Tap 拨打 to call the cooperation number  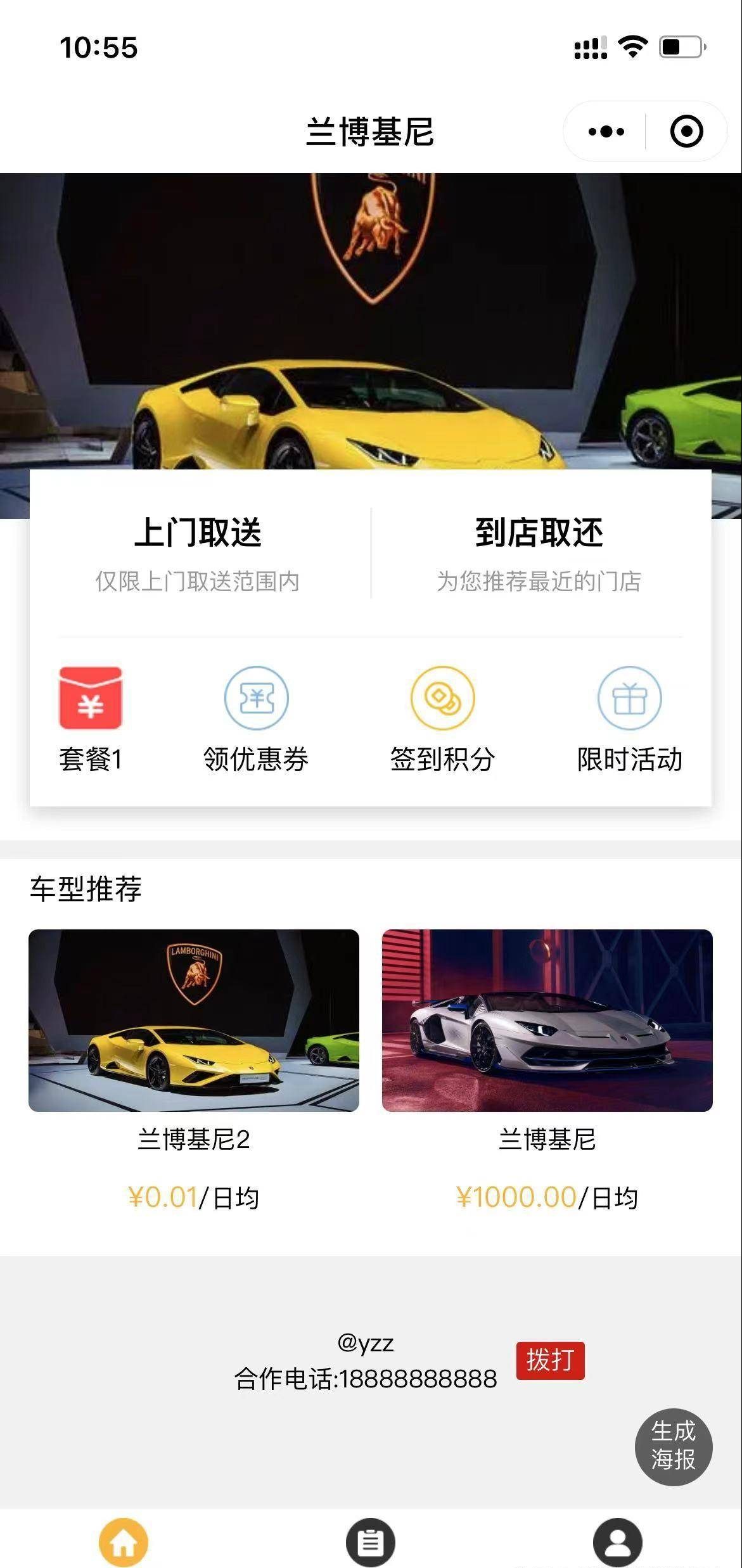point(550,1360)
